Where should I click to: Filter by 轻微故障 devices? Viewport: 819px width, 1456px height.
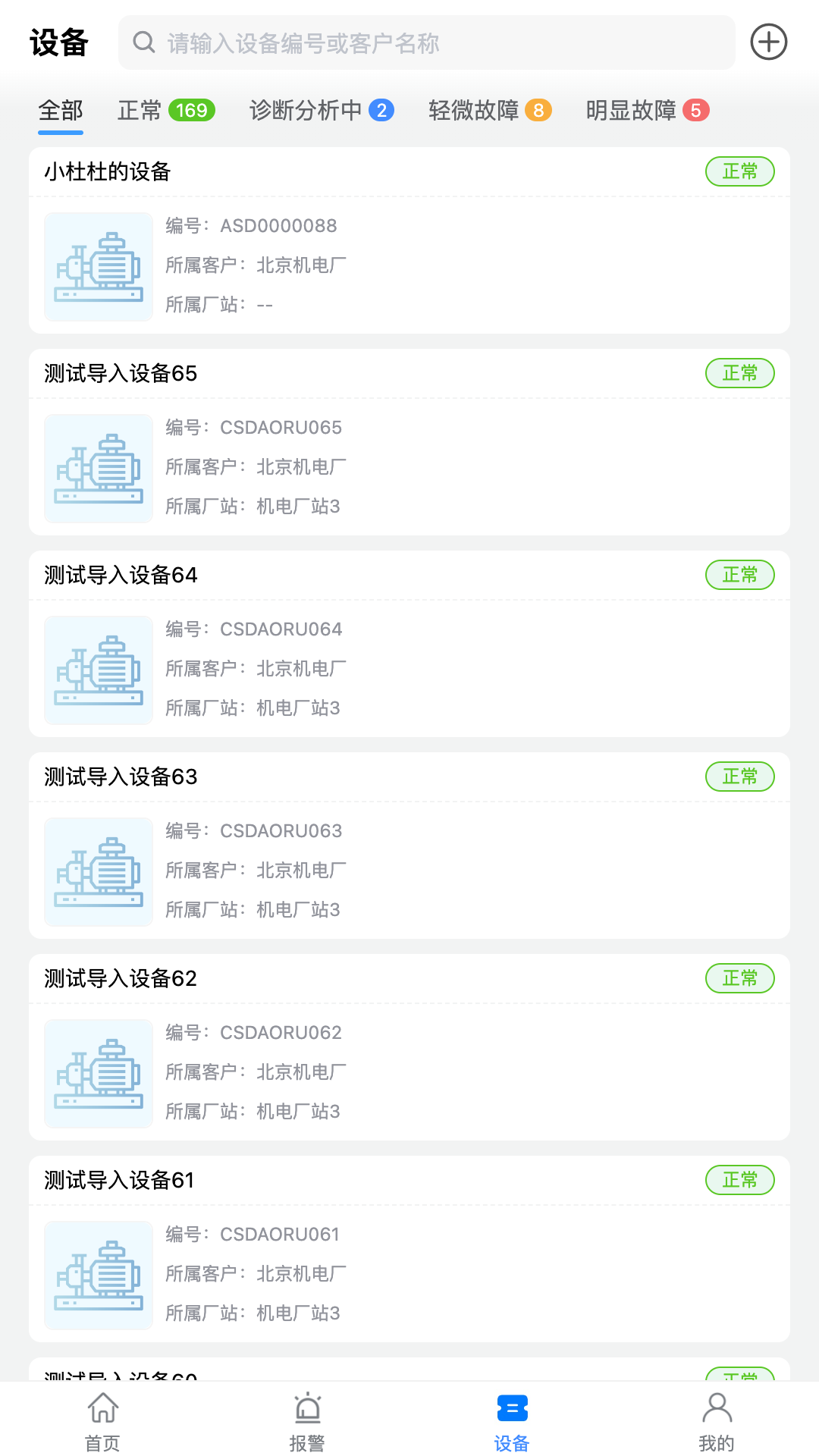(x=489, y=111)
